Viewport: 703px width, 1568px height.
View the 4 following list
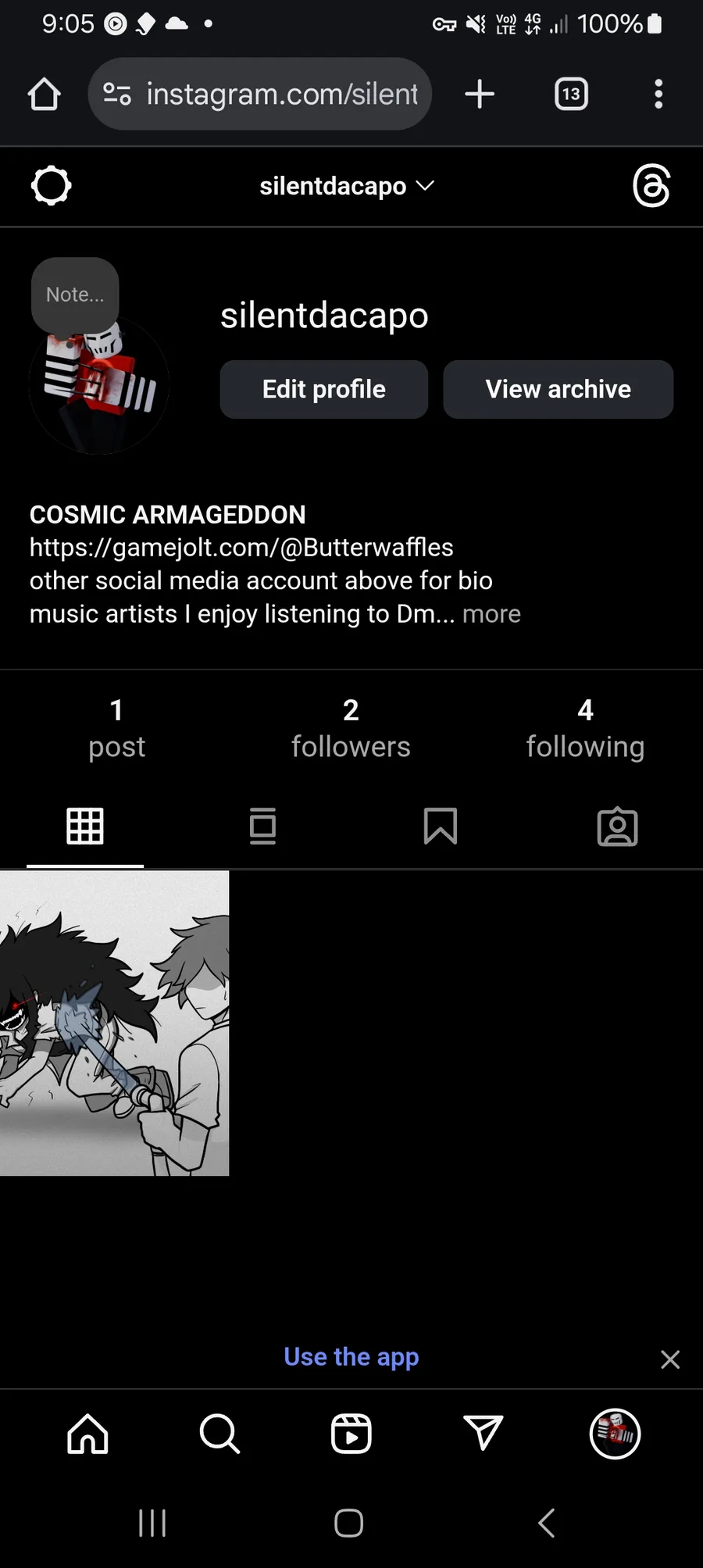point(585,729)
